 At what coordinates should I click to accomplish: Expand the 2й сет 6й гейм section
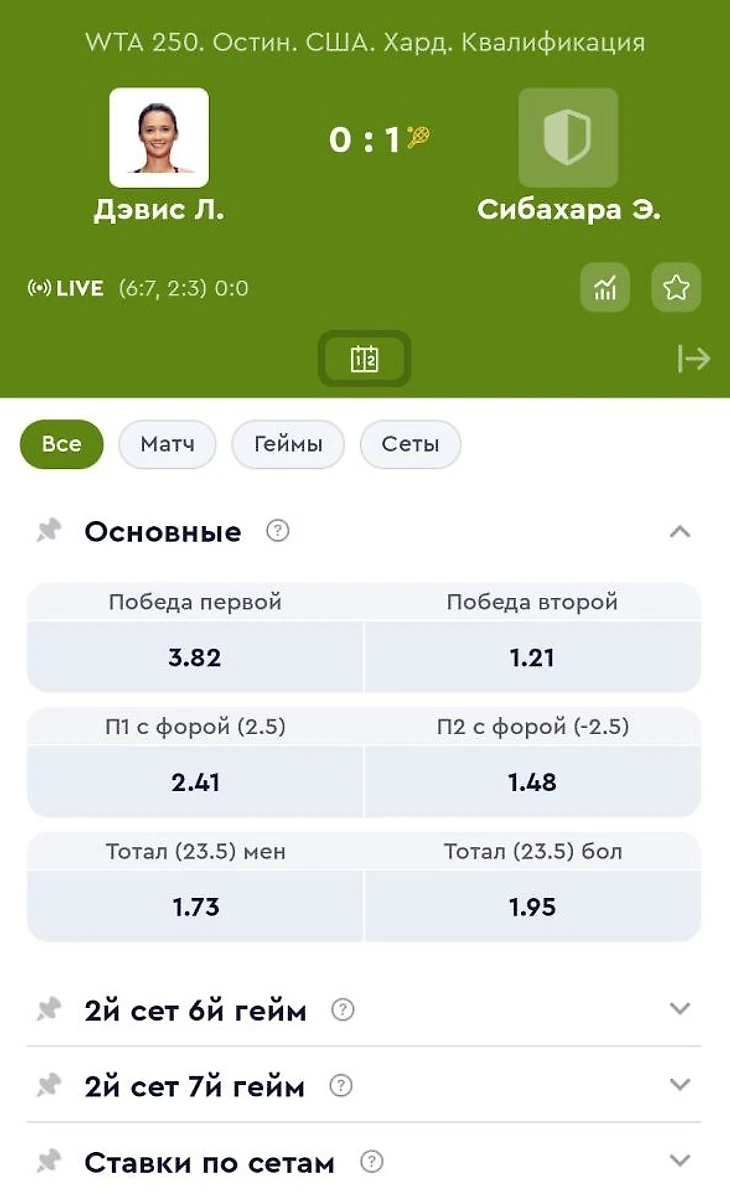click(364, 1010)
